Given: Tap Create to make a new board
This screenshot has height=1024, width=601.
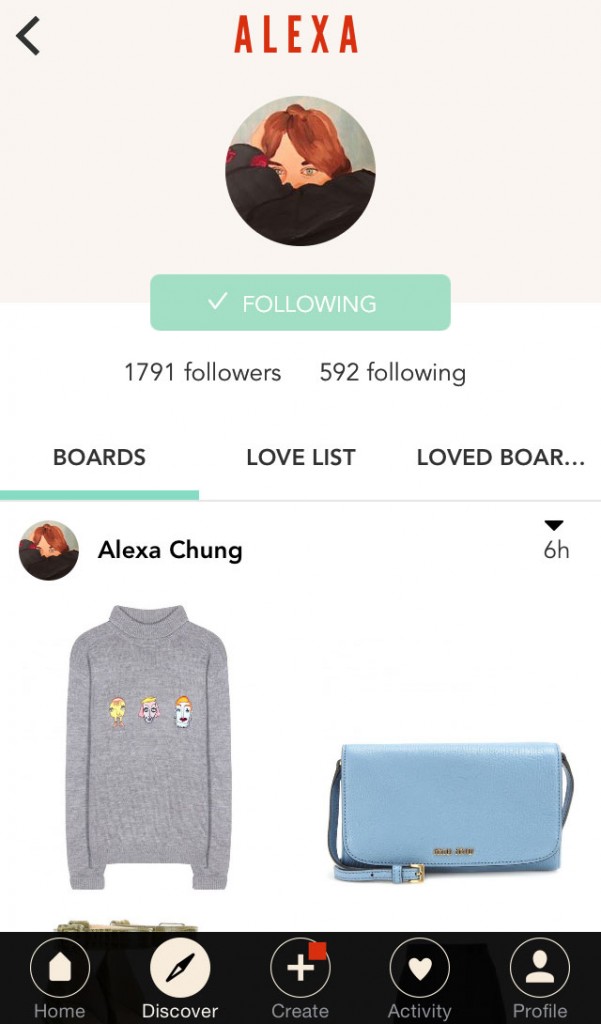Looking at the screenshot, I should click(300, 979).
